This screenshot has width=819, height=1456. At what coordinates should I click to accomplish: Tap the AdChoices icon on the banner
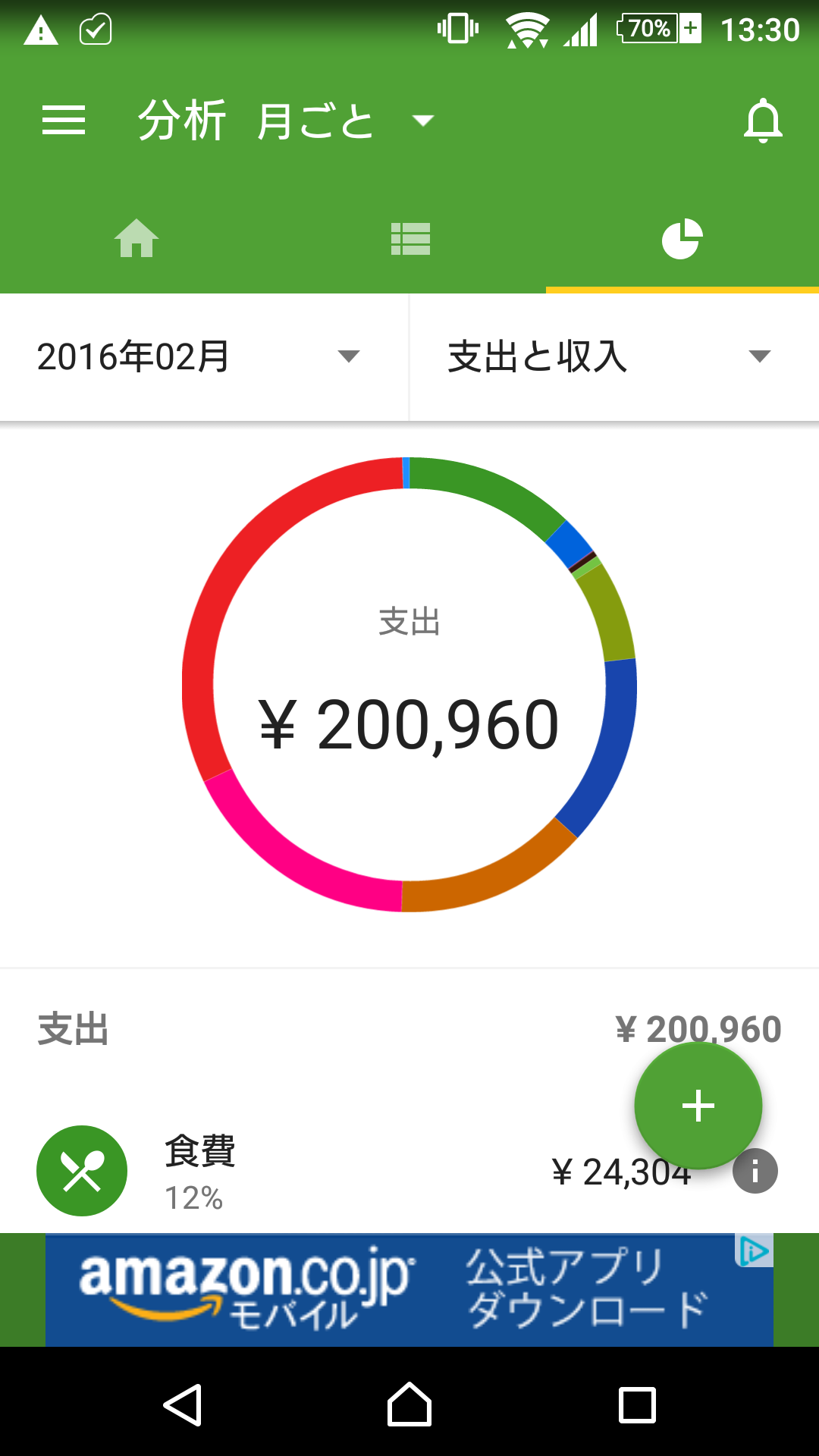click(754, 1251)
